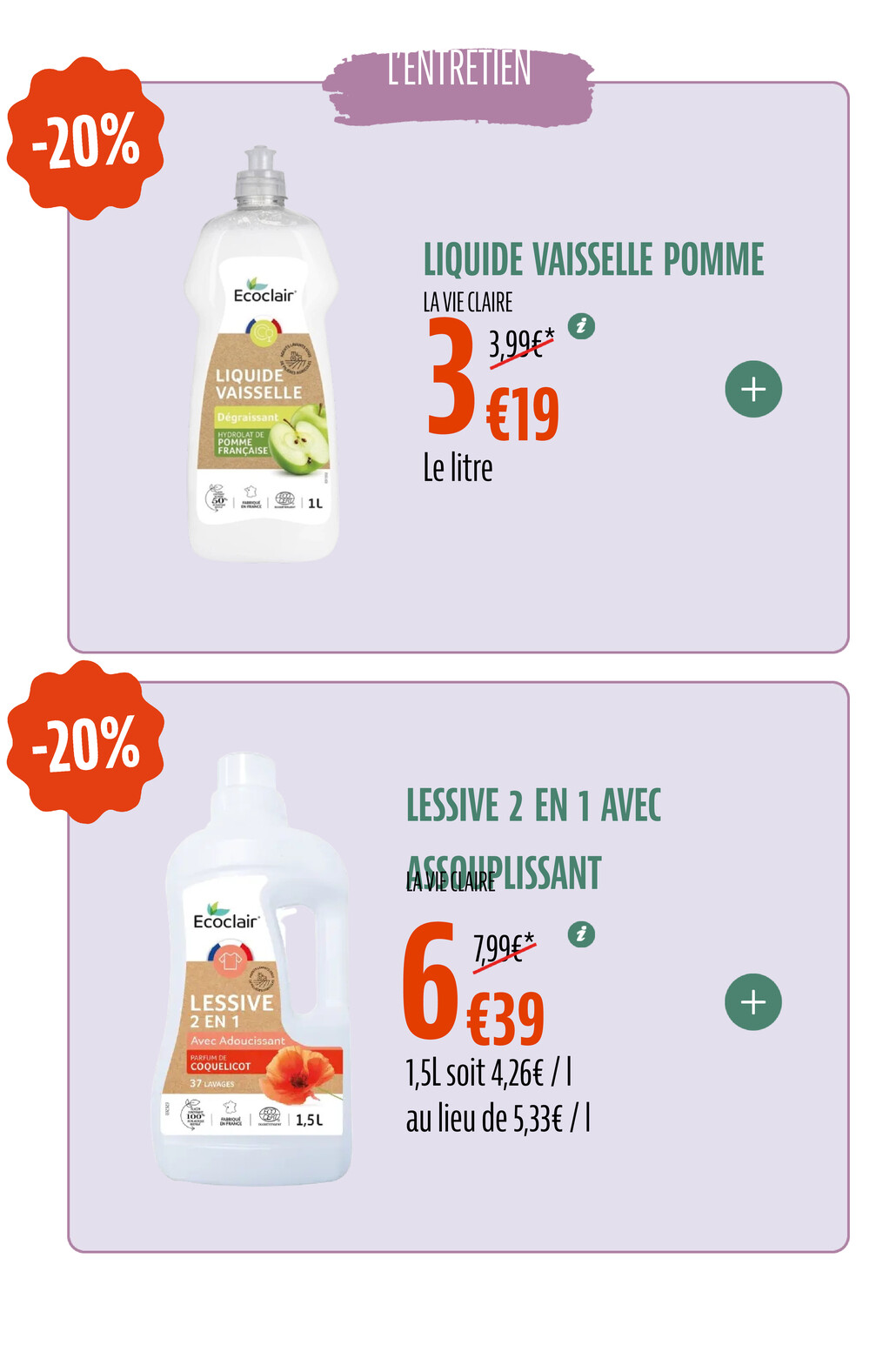This screenshot has height=1345, width=896.
Task: Open info icon beside the 7,99€ price
Action: tap(581, 935)
